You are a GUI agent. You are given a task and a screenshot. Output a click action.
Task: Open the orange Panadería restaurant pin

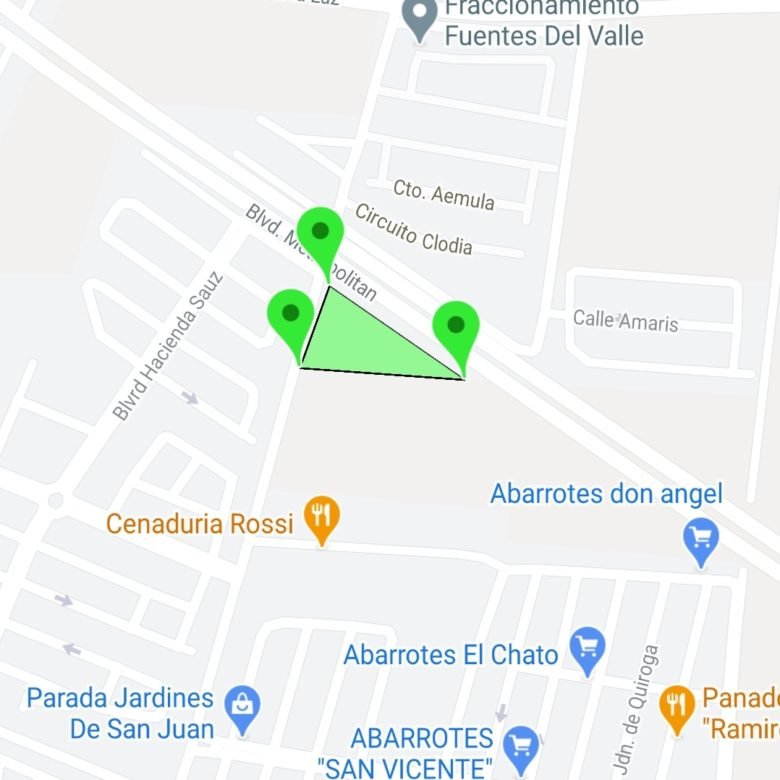[677, 709]
